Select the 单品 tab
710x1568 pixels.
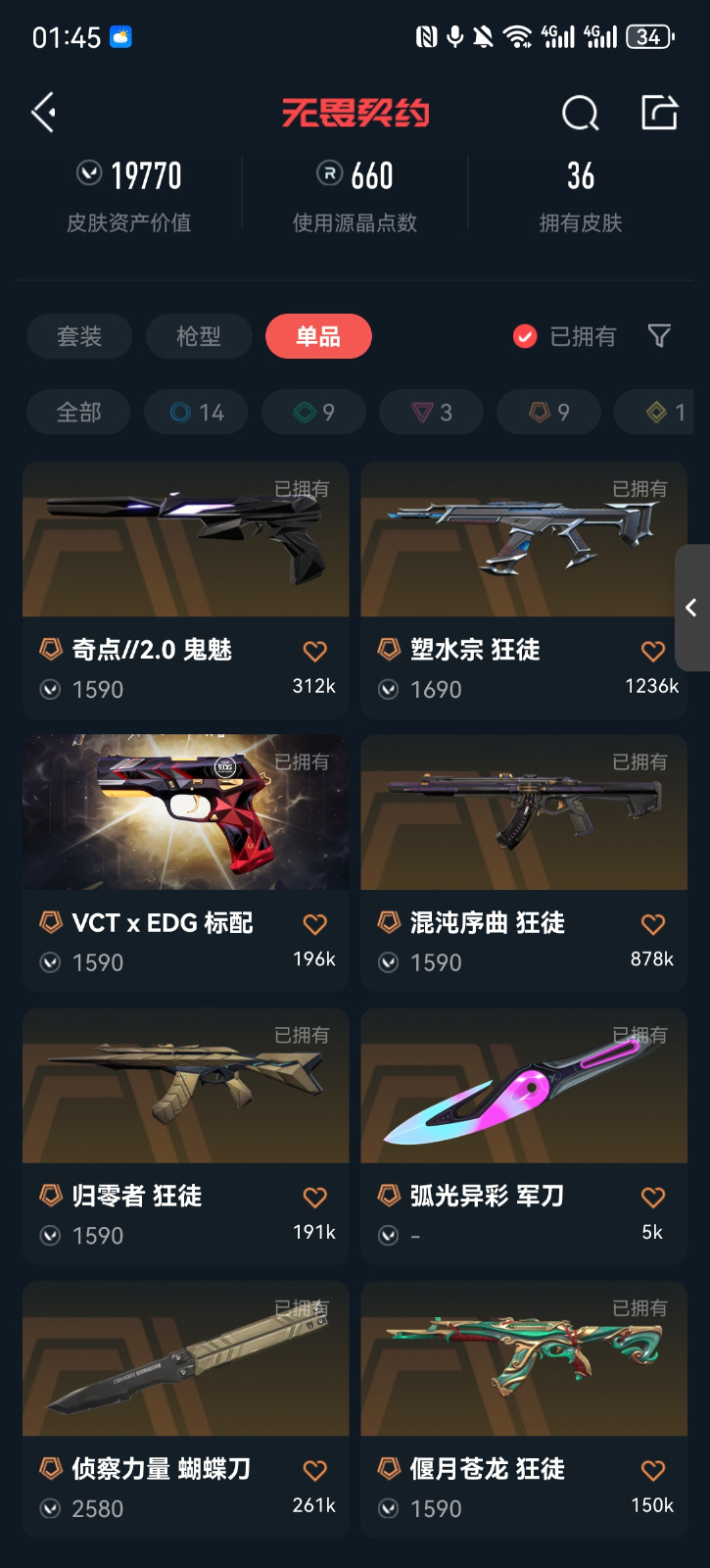click(x=318, y=337)
